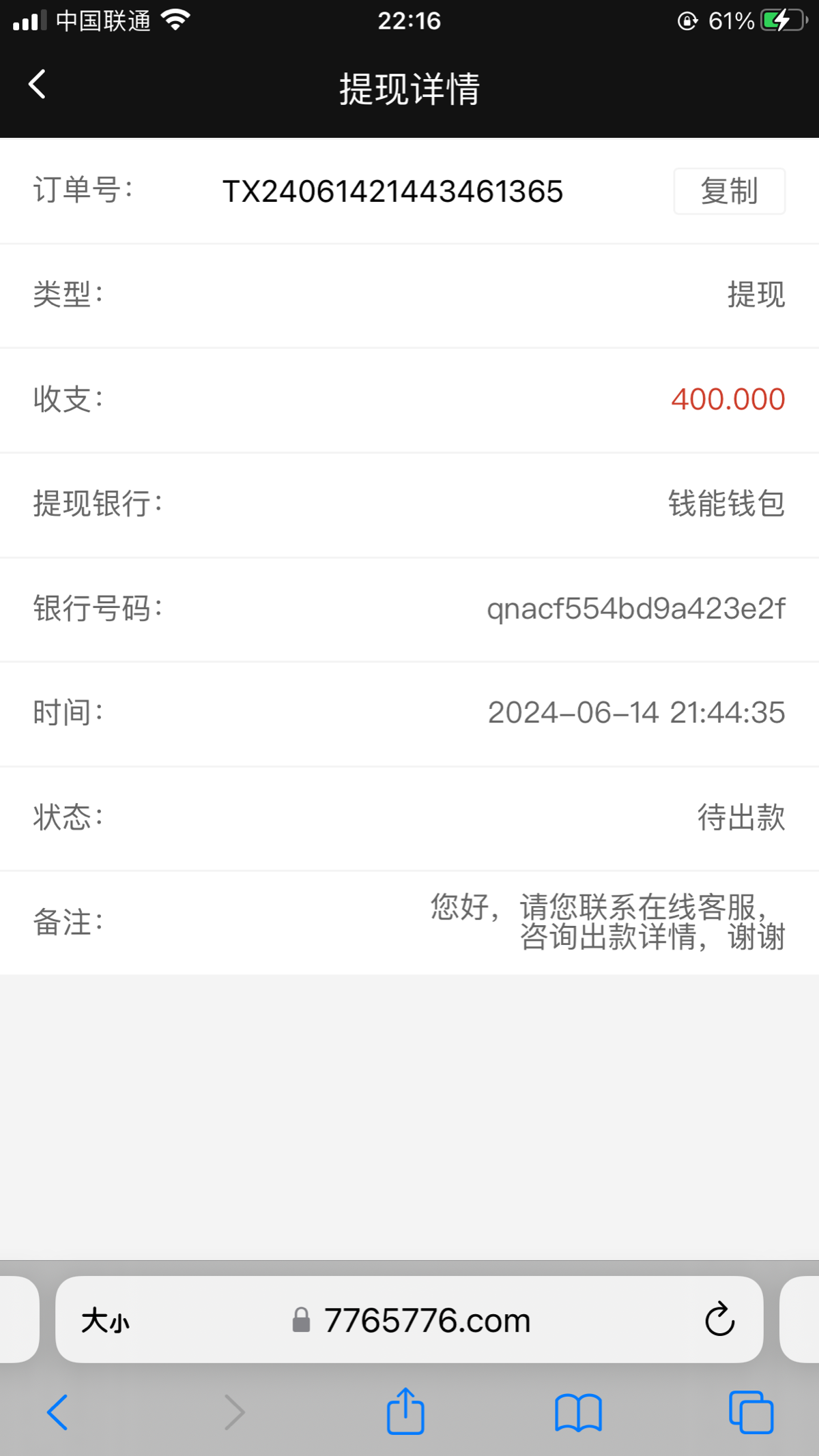This screenshot has height=1456, width=819.
Task: Tap the Safari back navigation arrow
Action: pos(58,1412)
